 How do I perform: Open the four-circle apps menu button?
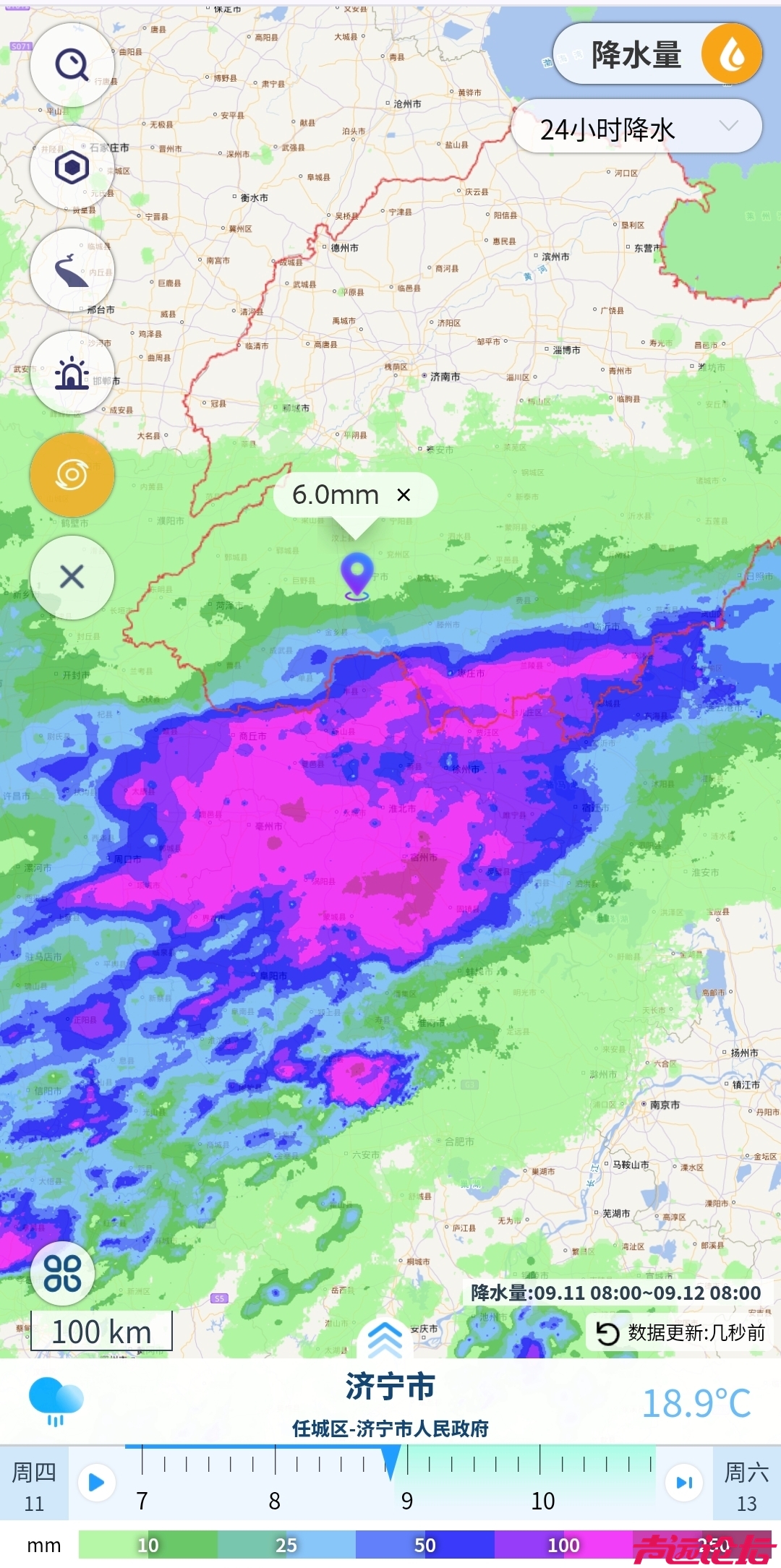[62, 1273]
